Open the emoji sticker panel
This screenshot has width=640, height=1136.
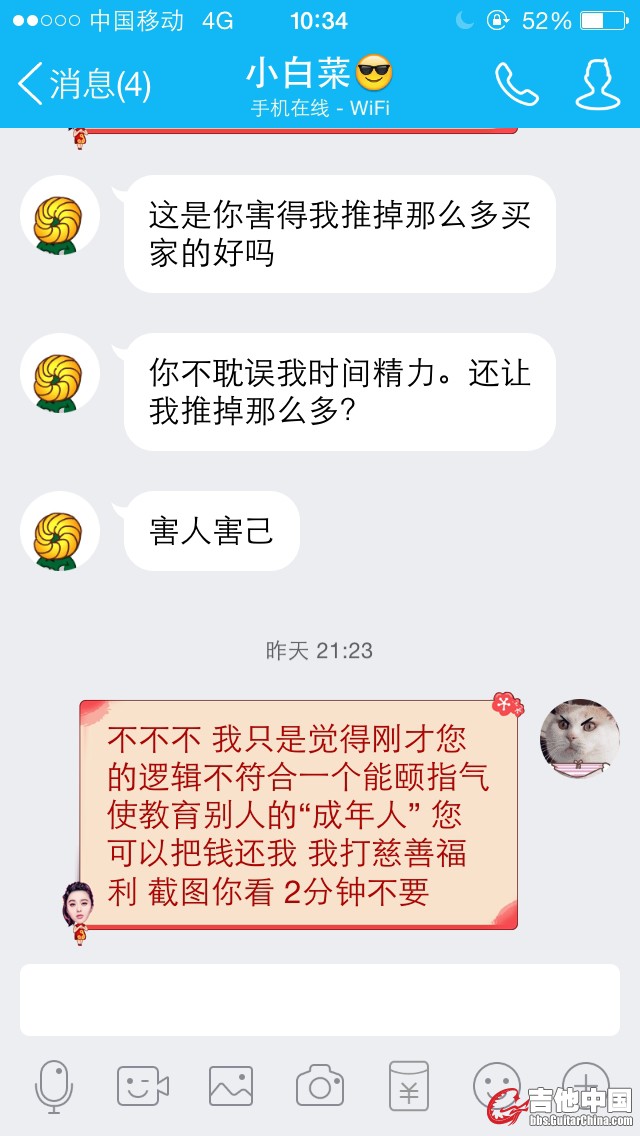coord(497,1086)
